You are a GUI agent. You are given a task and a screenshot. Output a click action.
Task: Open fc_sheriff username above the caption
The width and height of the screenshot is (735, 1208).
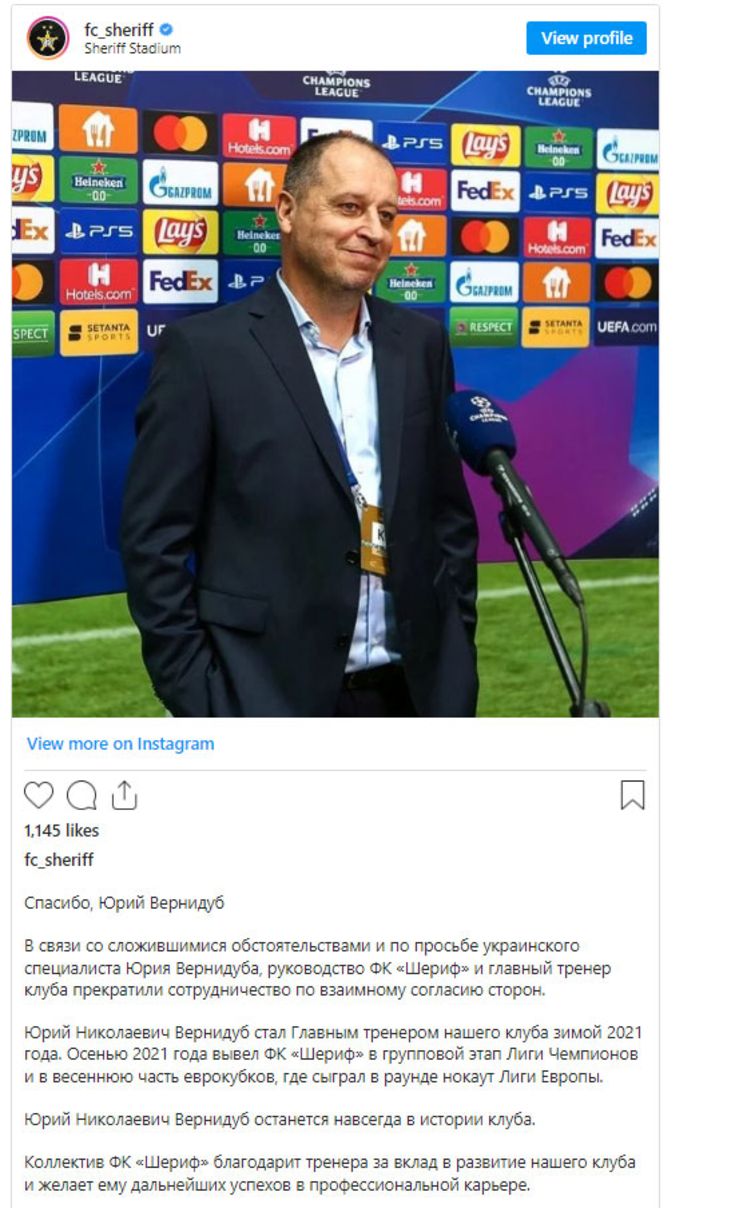(58, 860)
